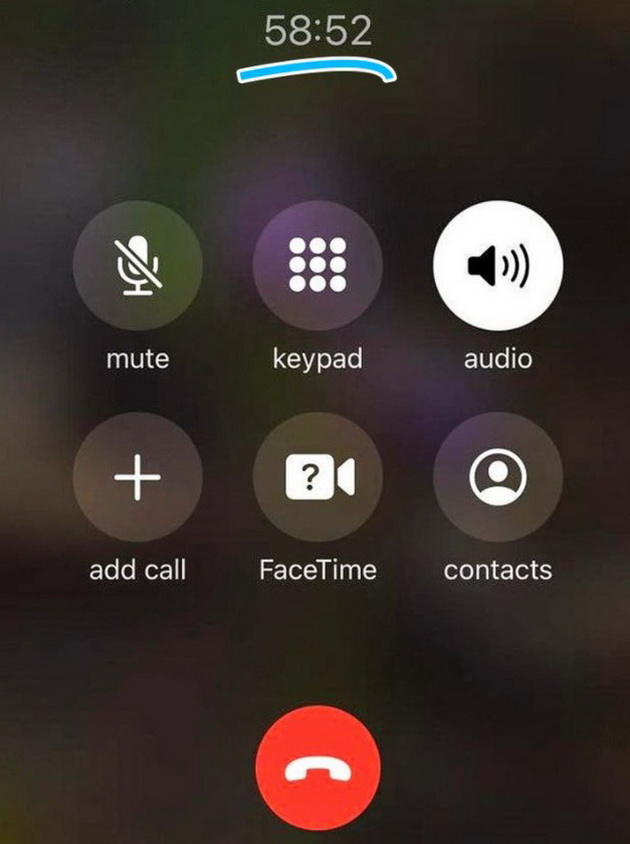Image resolution: width=630 pixels, height=844 pixels.
Task: Open contacts during the call
Action: tap(497, 478)
